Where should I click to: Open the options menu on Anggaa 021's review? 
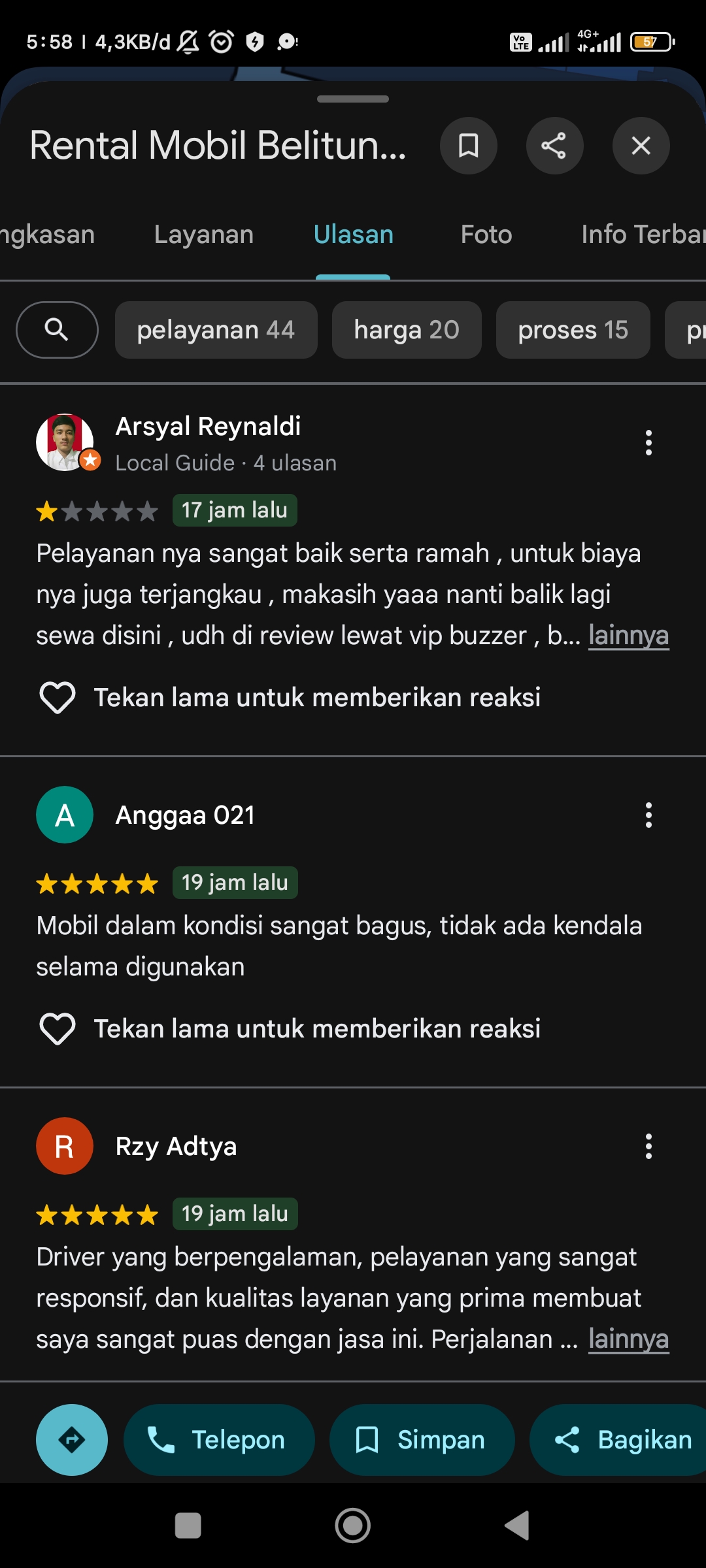click(648, 815)
